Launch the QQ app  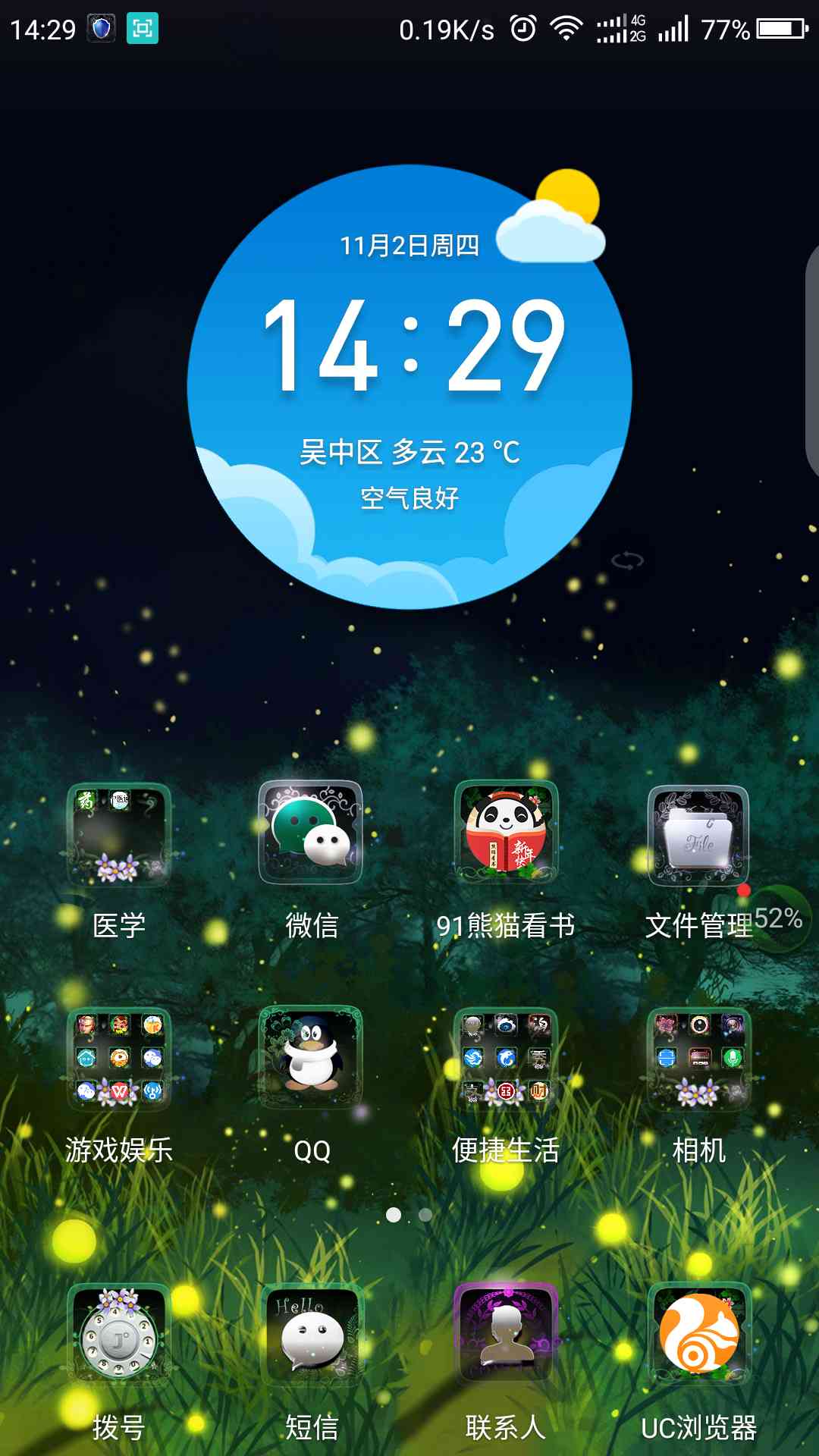pos(311,1059)
